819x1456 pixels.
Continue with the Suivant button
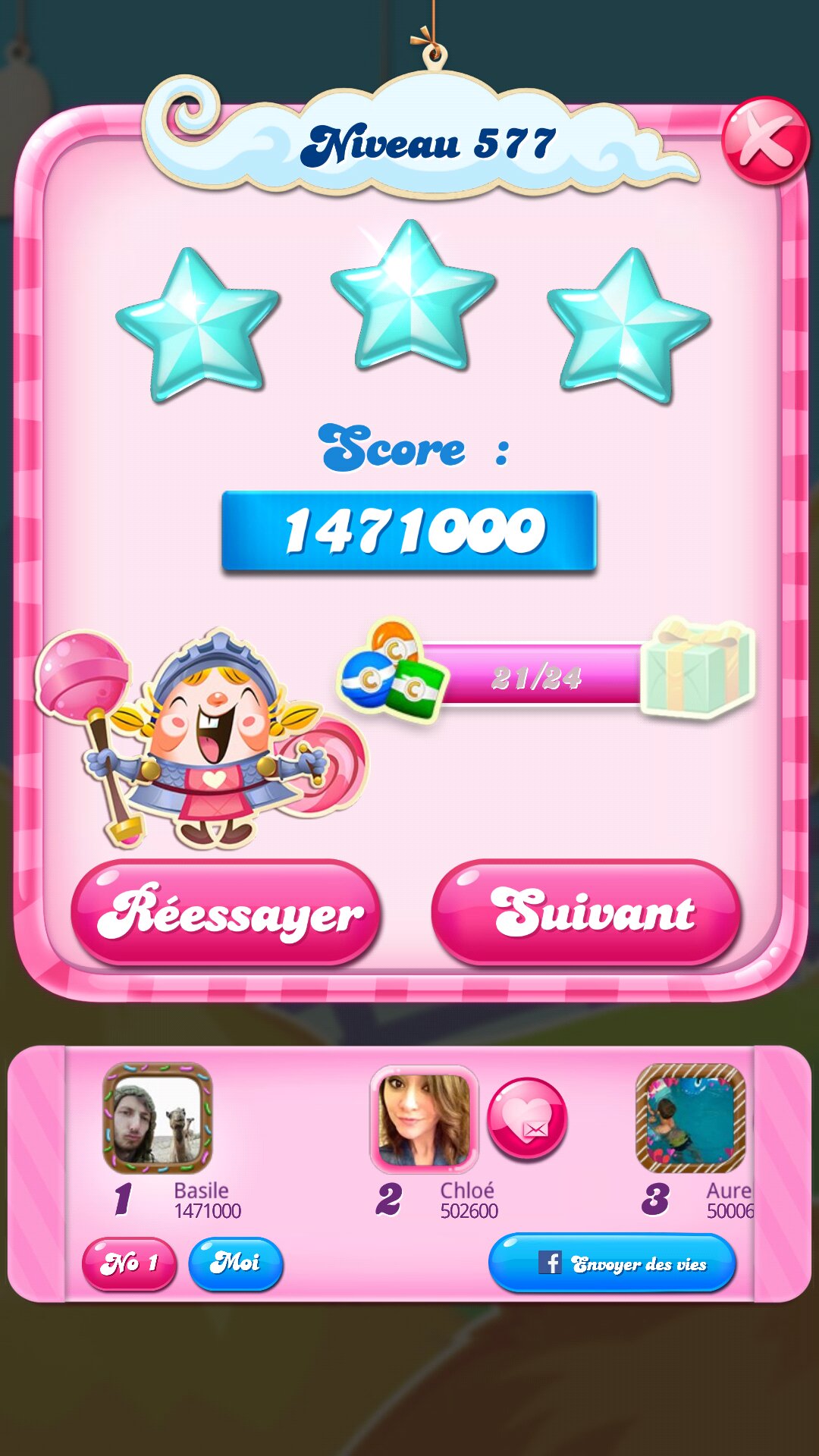586,912
